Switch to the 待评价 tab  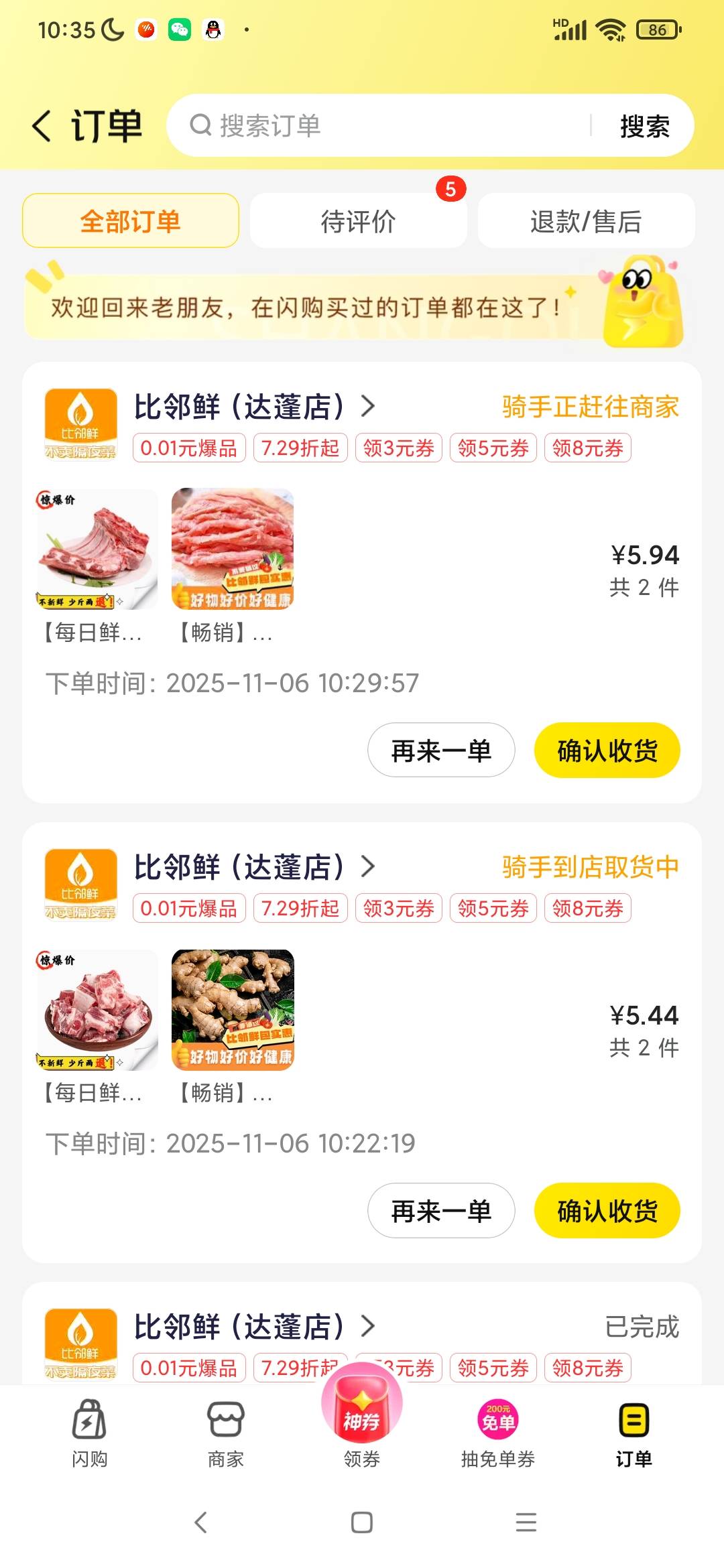pyautogui.click(x=358, y=221)
